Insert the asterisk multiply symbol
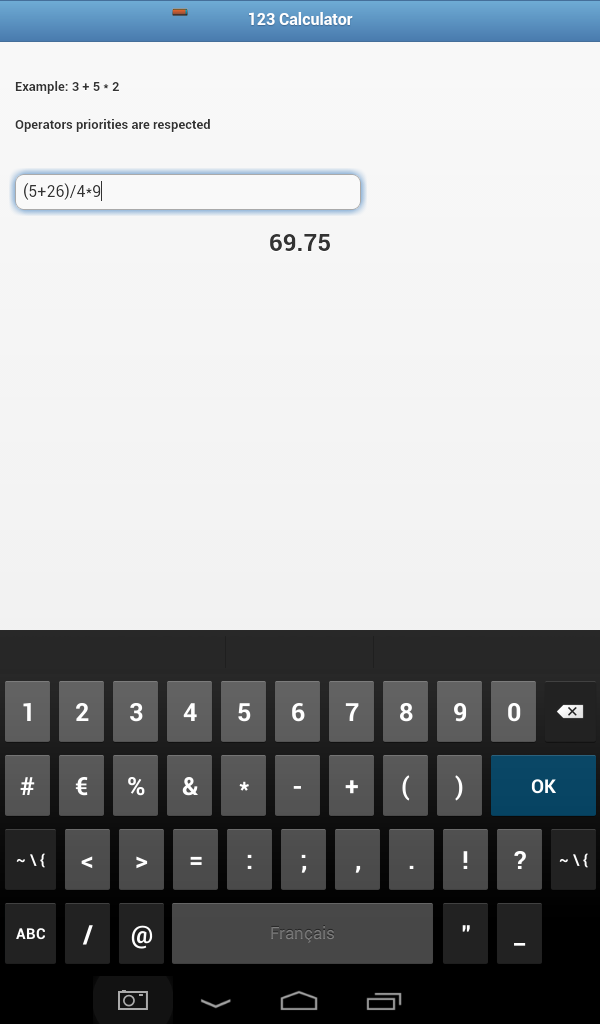The width and height of the screenshot is (600, 1024). click(x=244, y=786)
